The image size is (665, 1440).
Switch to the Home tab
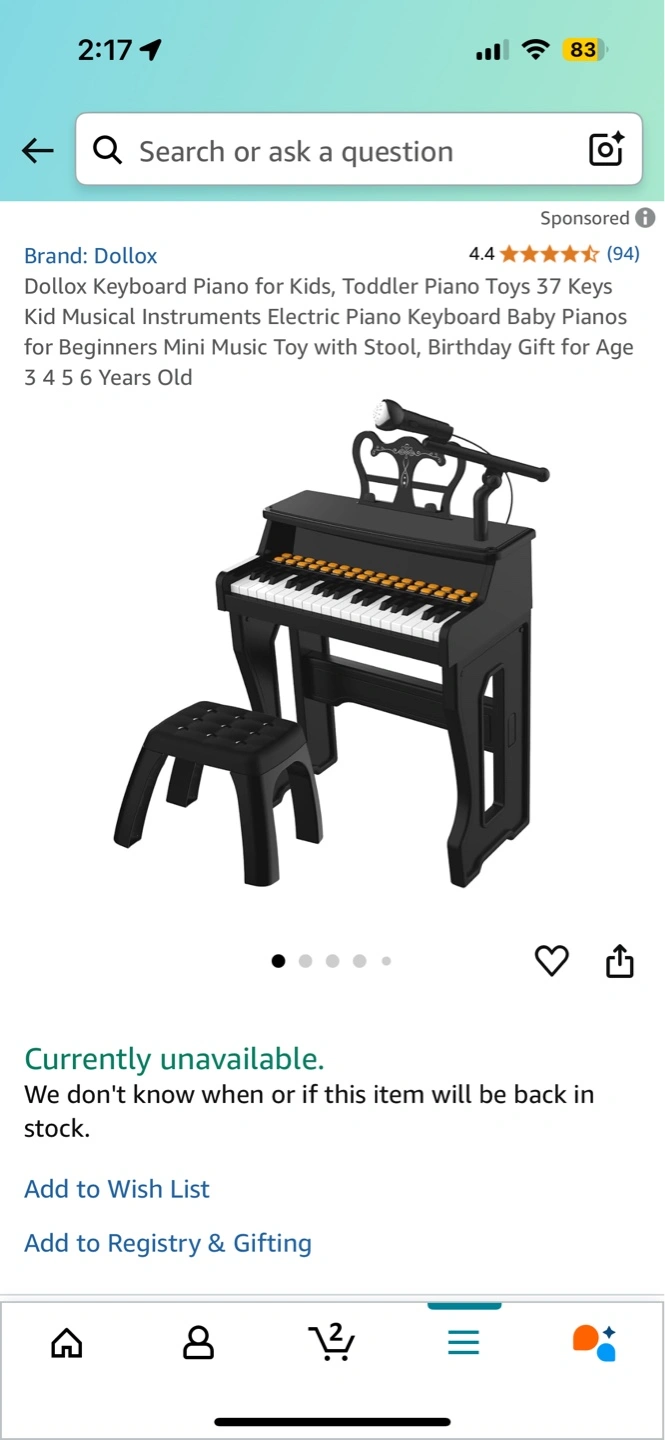(67, 1343)
